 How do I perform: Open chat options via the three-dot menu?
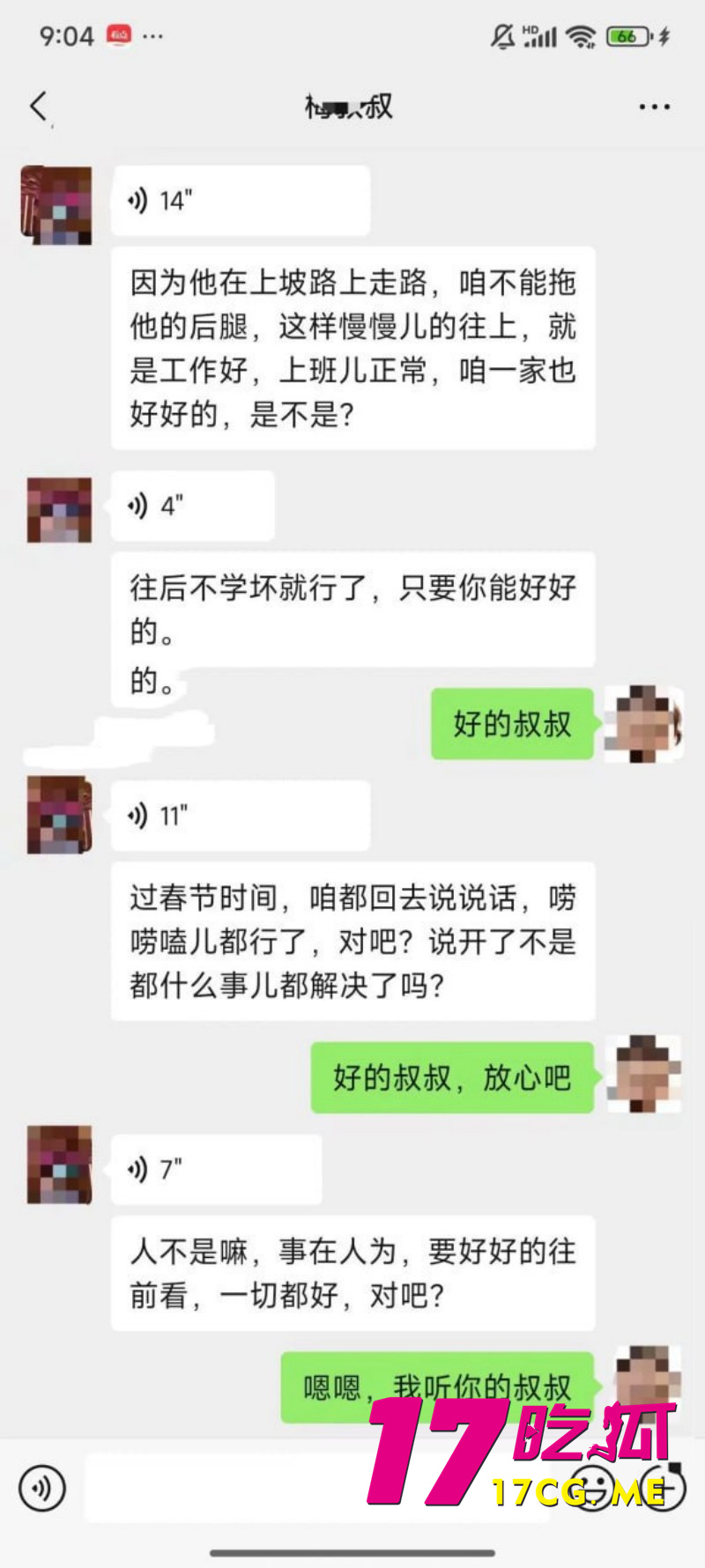pos(653,106)
